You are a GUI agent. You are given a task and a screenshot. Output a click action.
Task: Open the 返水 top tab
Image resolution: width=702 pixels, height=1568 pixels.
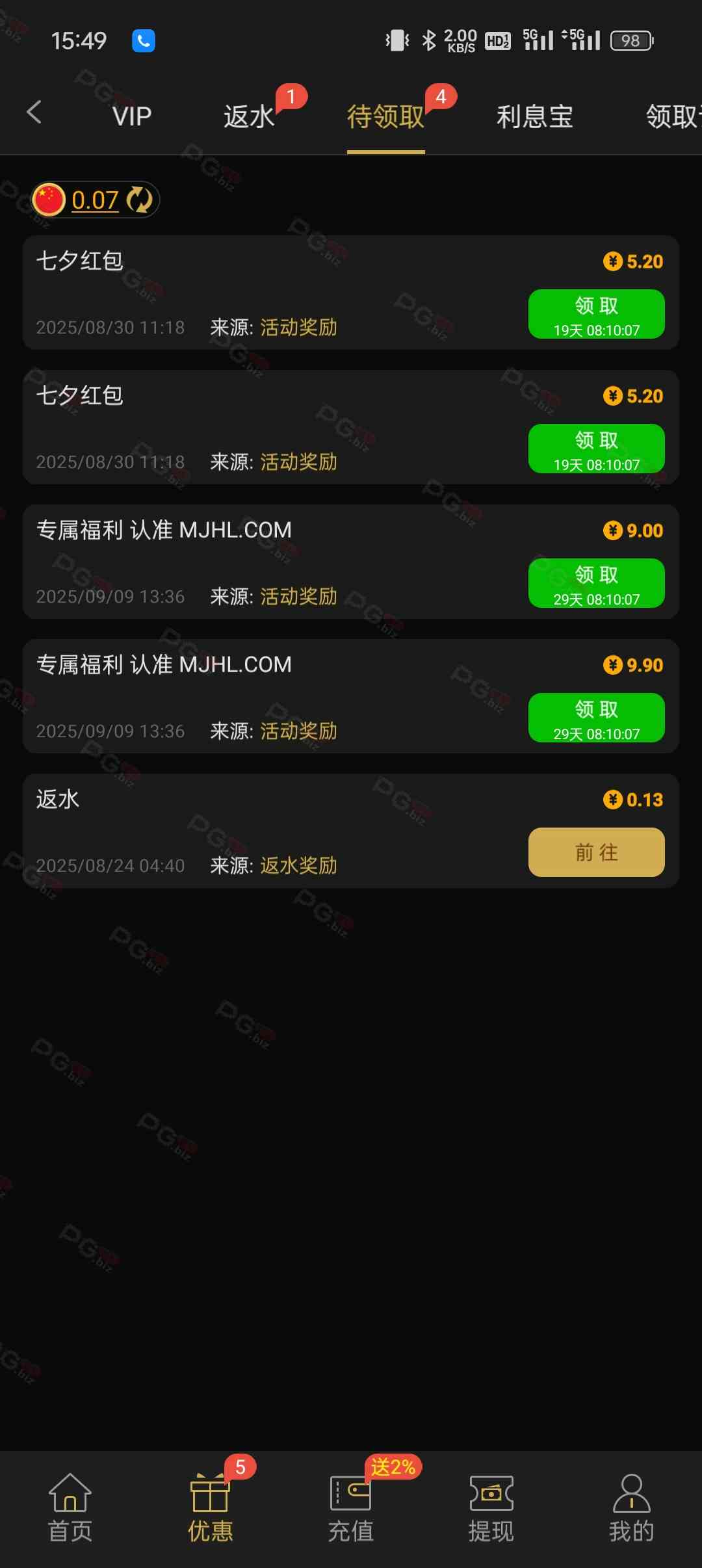[x=250, y=117]
